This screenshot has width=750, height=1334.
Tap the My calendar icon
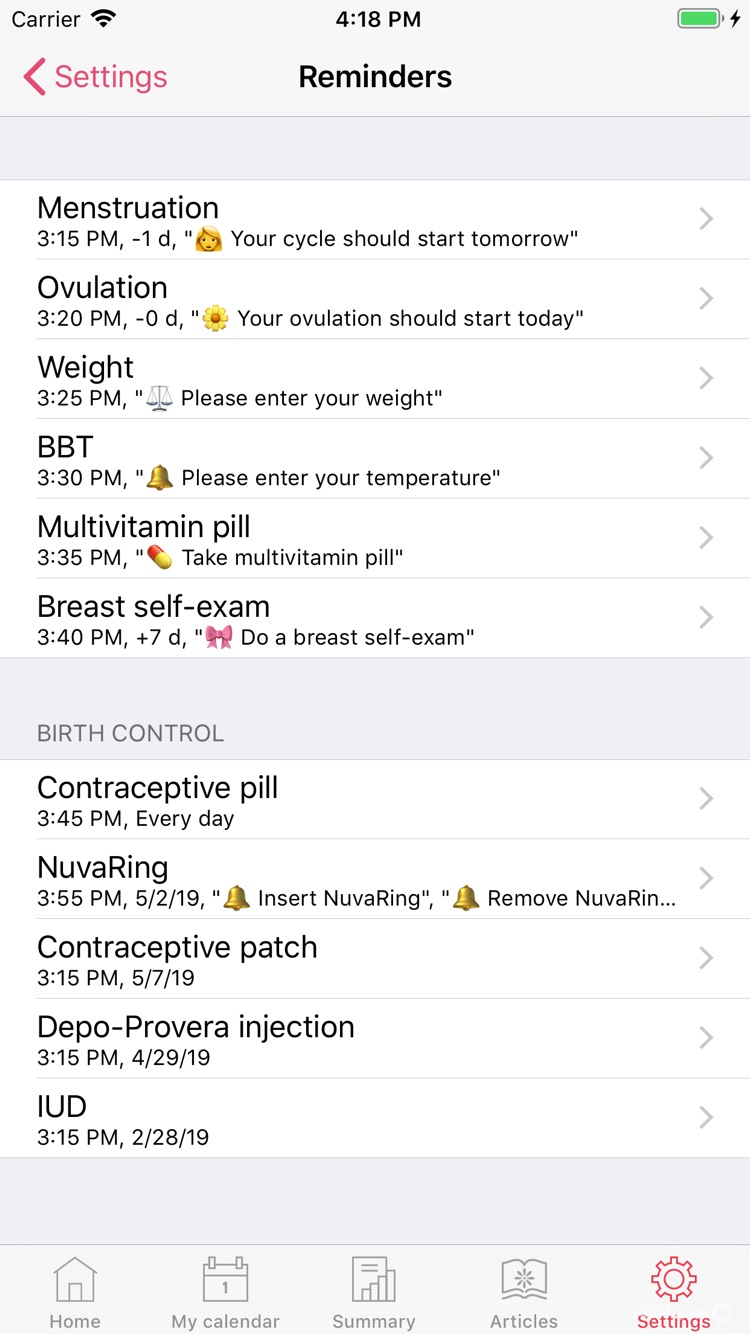225,1279
